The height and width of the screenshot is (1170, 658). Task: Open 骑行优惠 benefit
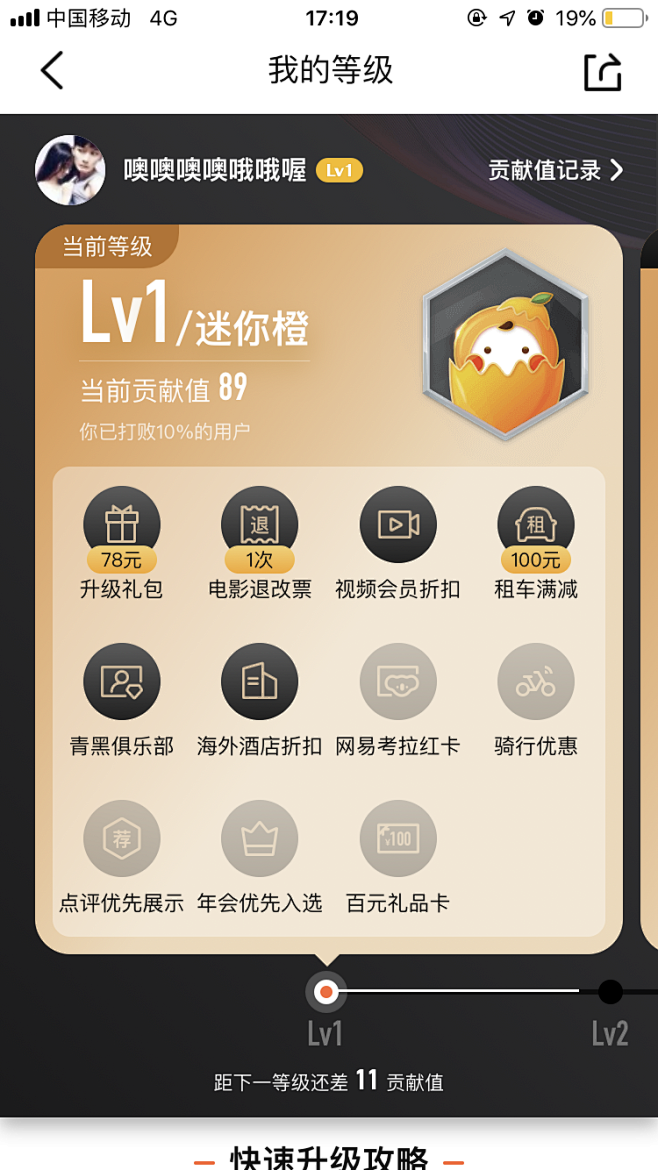535,698
